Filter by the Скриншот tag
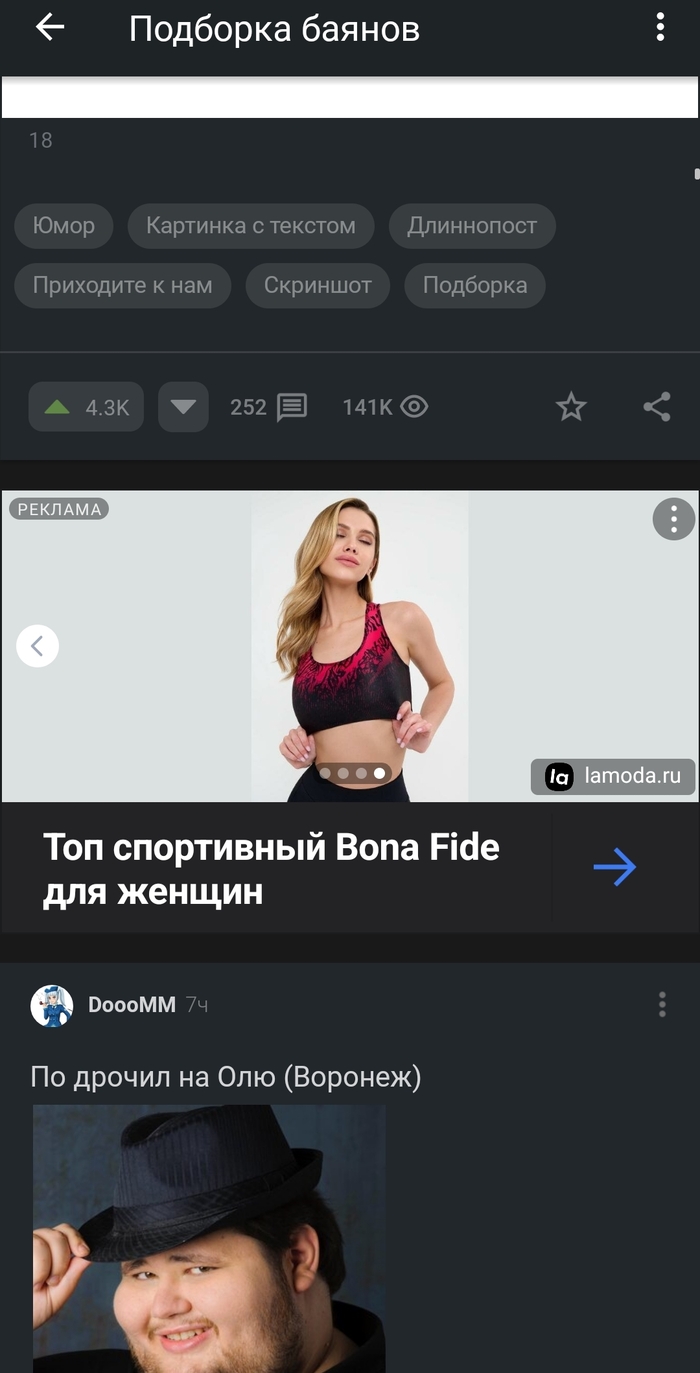Viewport: 700px width, 1373px height. (318, 286)
